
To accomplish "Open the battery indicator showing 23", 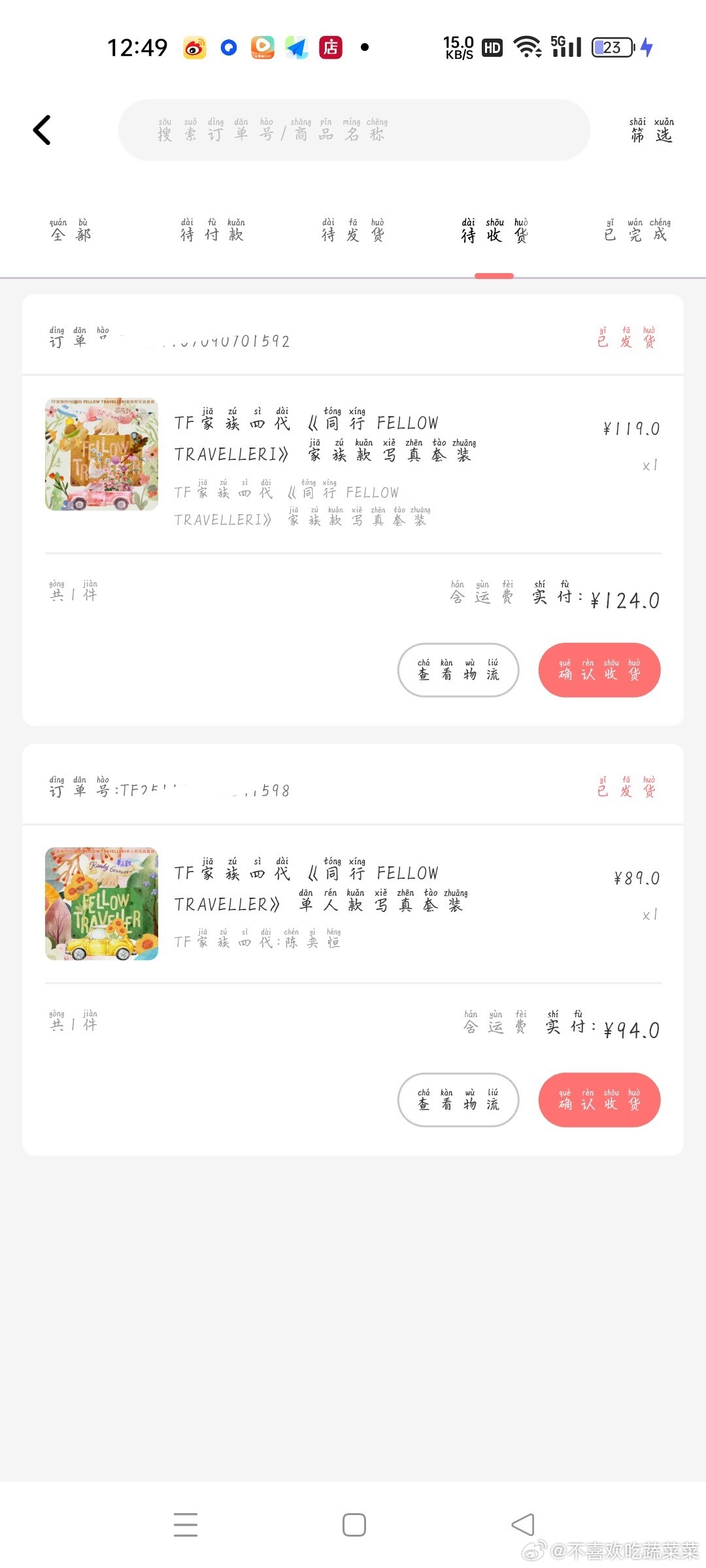I will pyautogui.click(x=611, y=48).
